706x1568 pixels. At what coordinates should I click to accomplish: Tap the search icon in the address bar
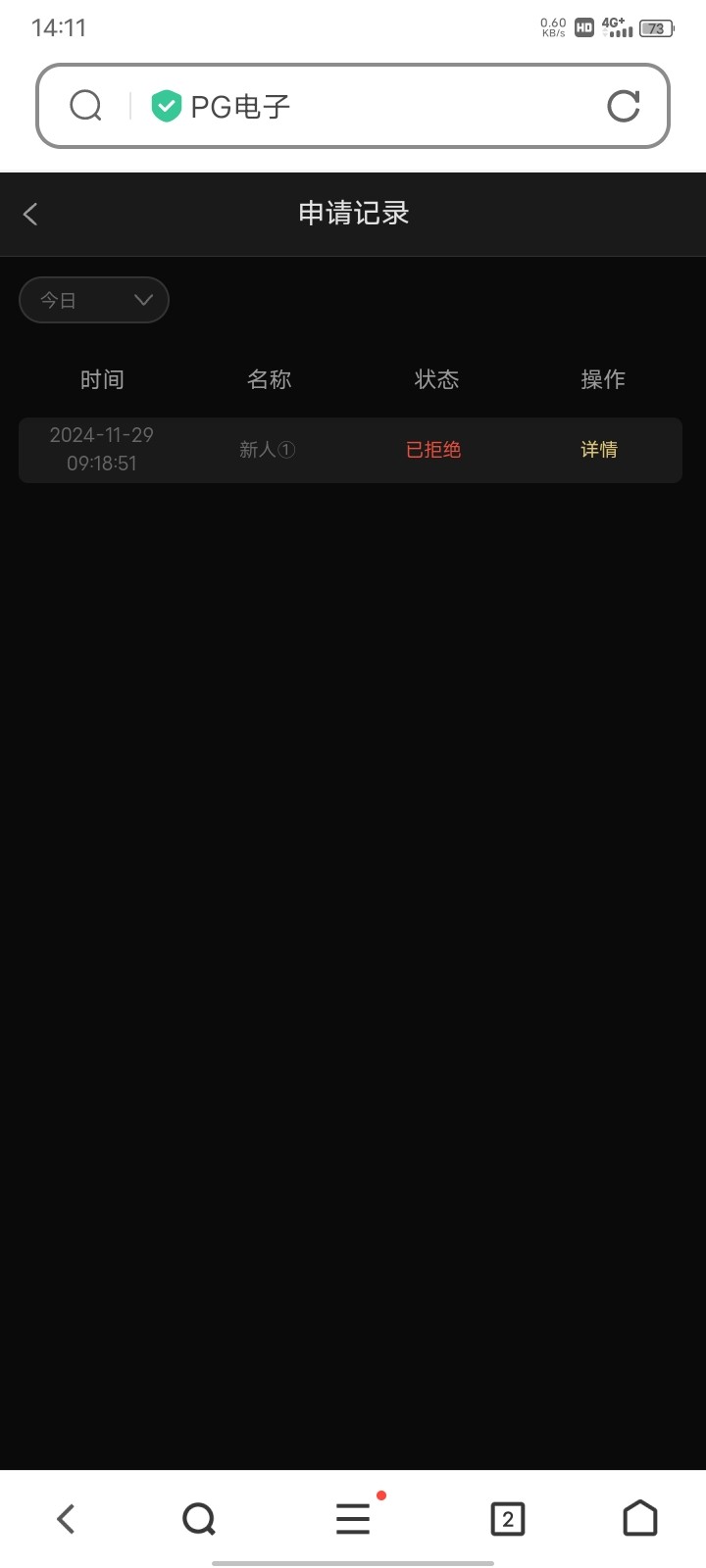(x=86, y=106)
